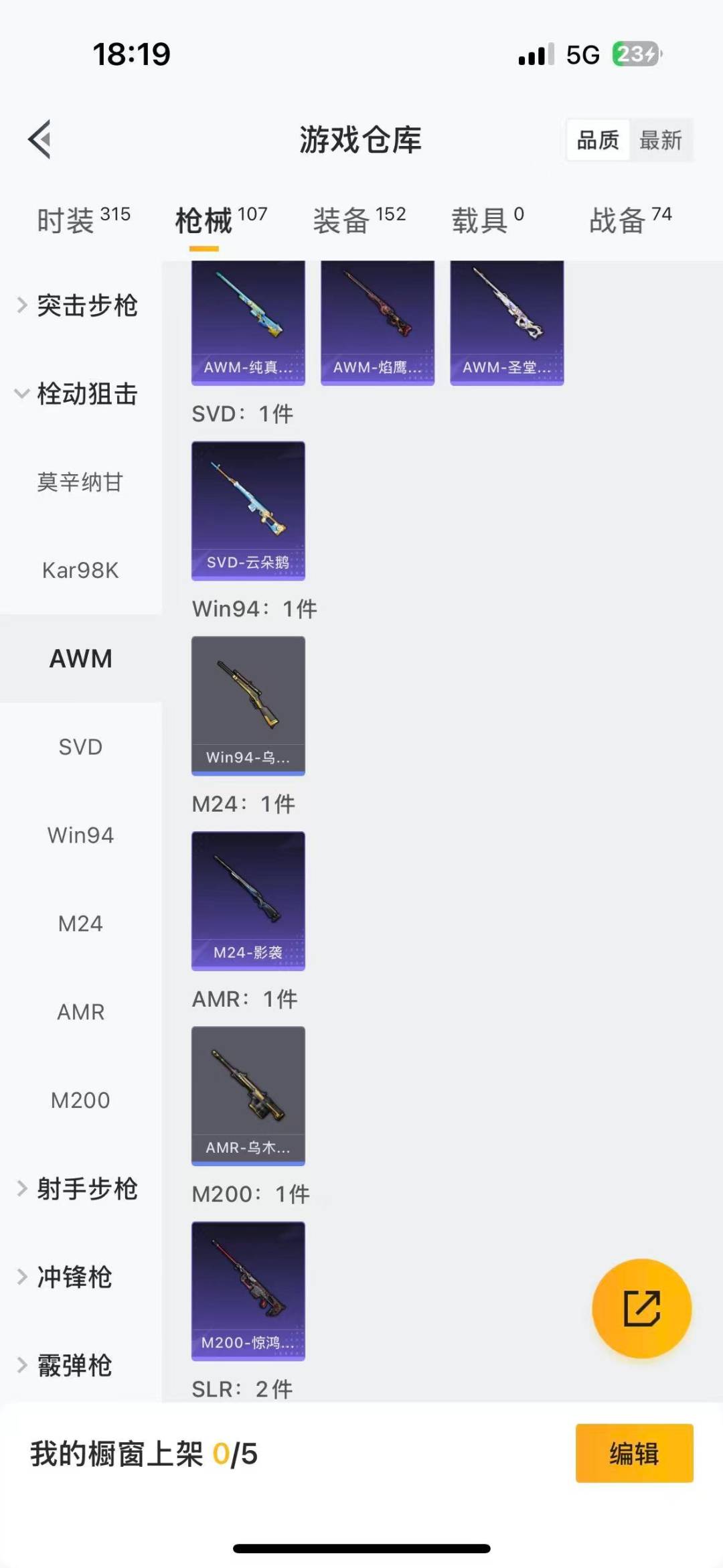The image size is (723, 1568).
Task: Open the M24-影袭 skin details
Action: point(248,902)
